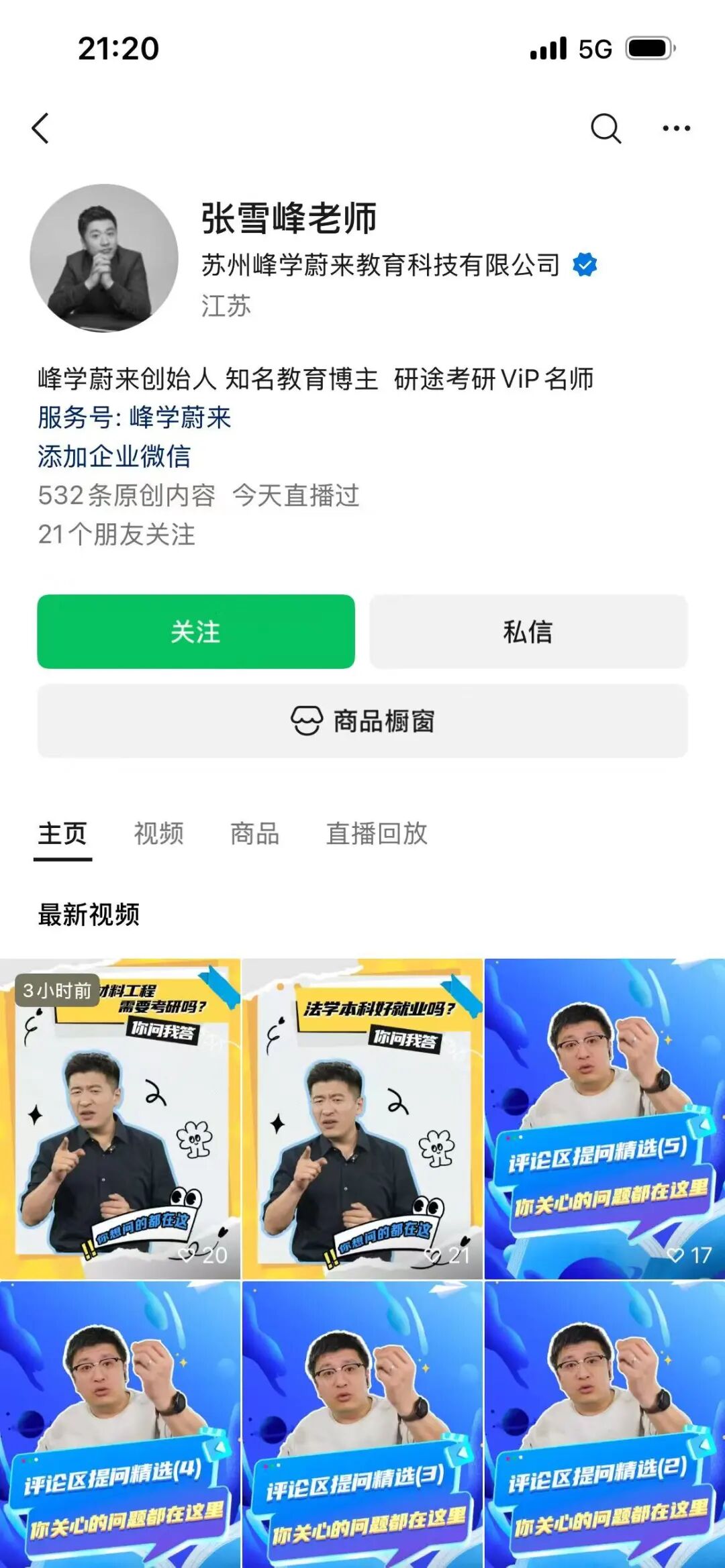Viewport: 725px width, 1568px height.
Task: Open the 商品橱窗 product showcase
Action: click(362, 721)
